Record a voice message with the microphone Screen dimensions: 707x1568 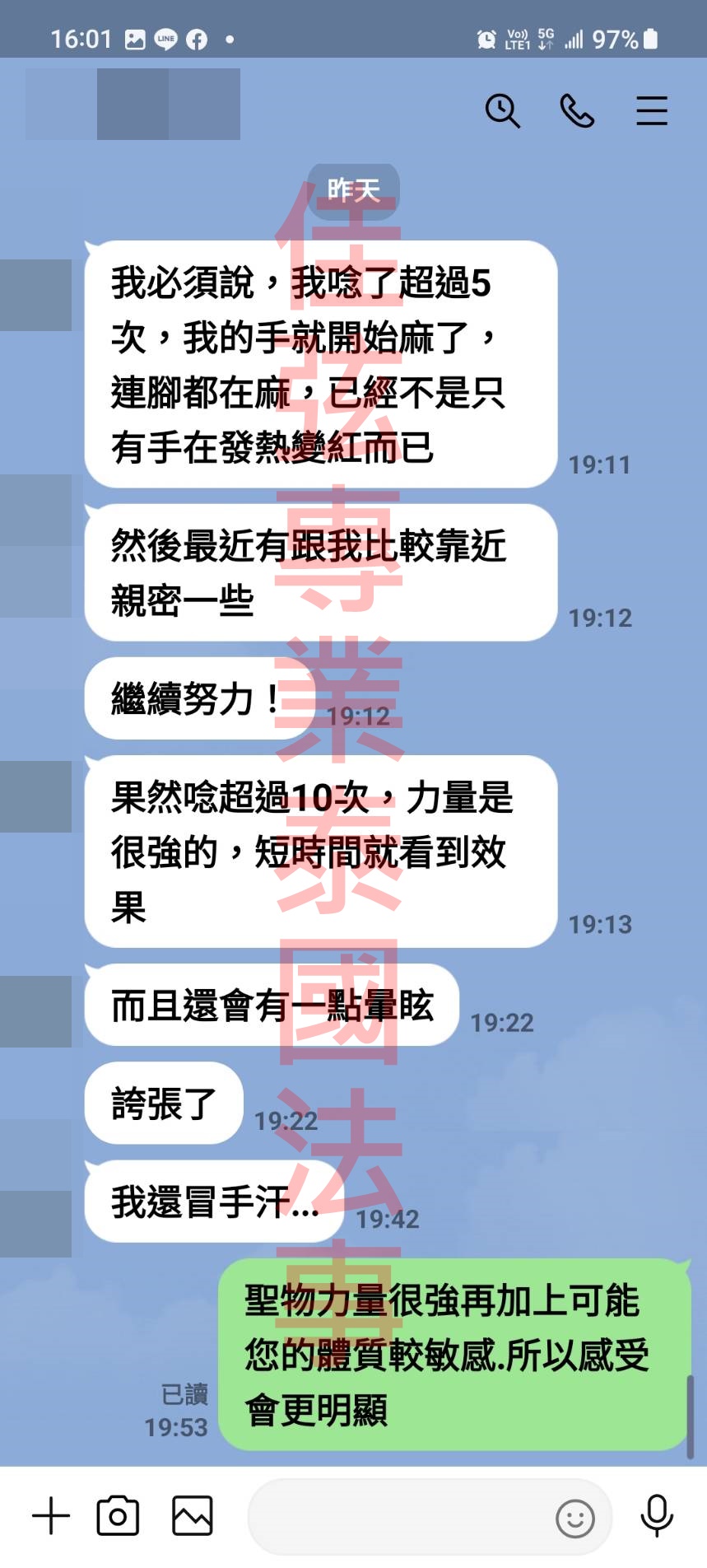(657, 1516)
